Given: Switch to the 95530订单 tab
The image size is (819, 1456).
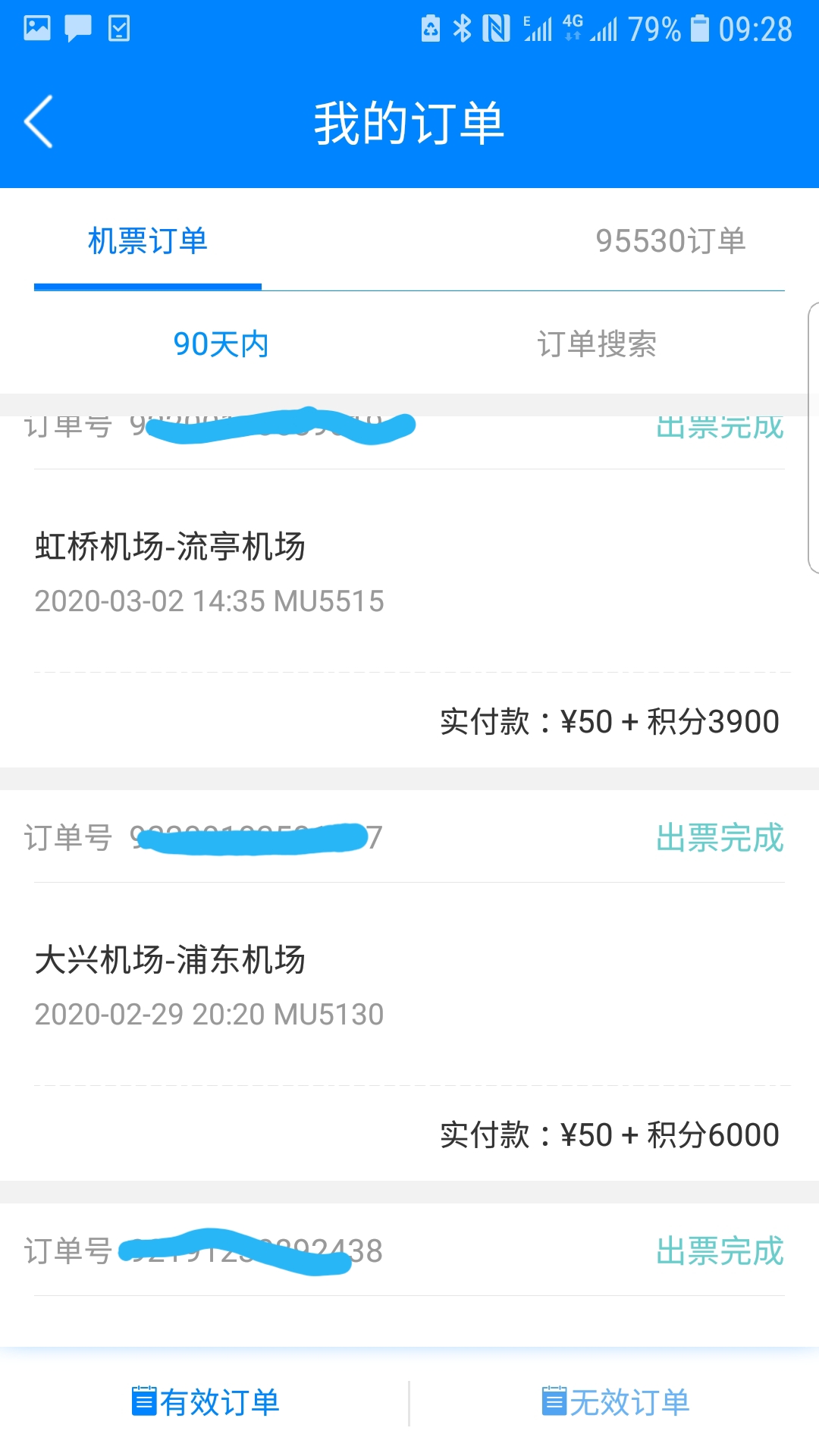Looking at the screenshot, I should (x=670, y=241).
